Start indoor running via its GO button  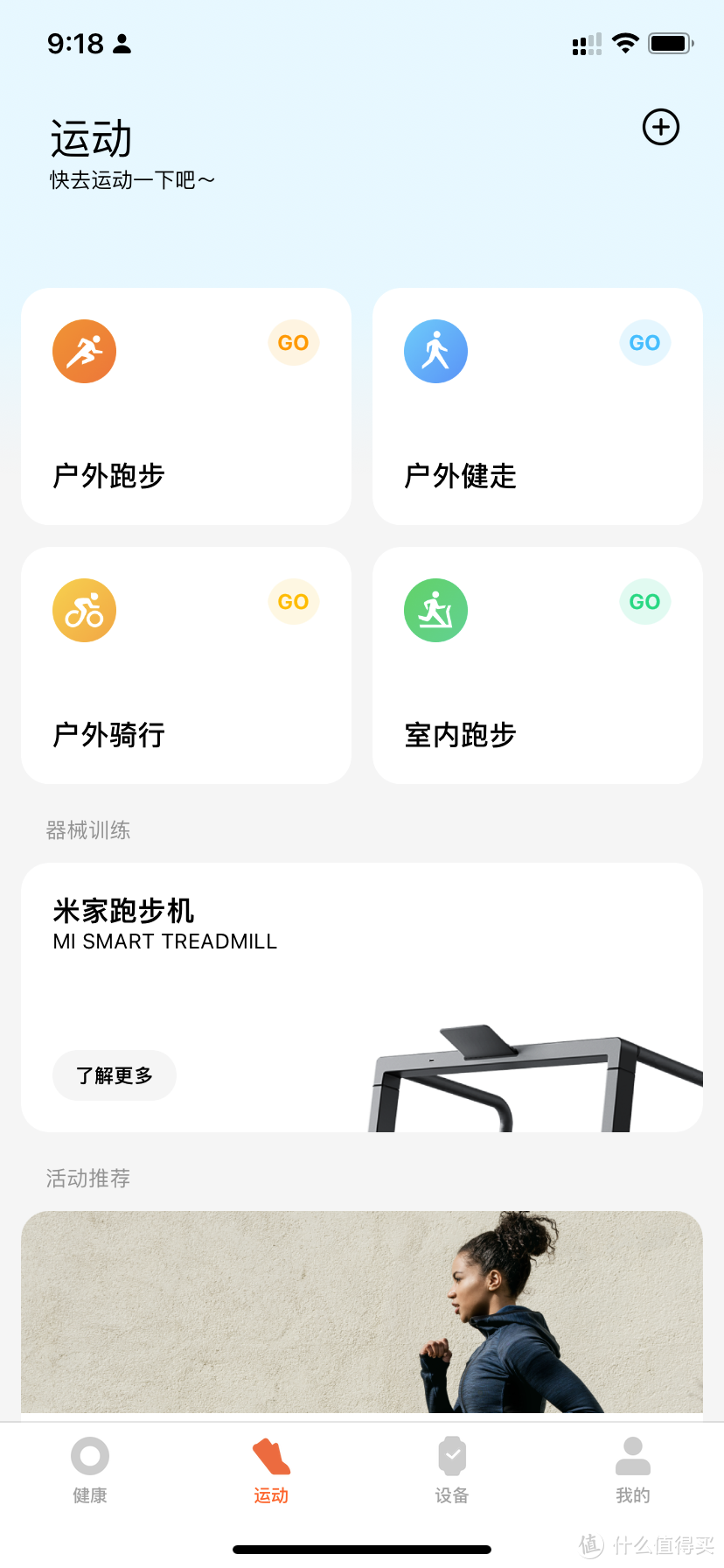[644, 601]
